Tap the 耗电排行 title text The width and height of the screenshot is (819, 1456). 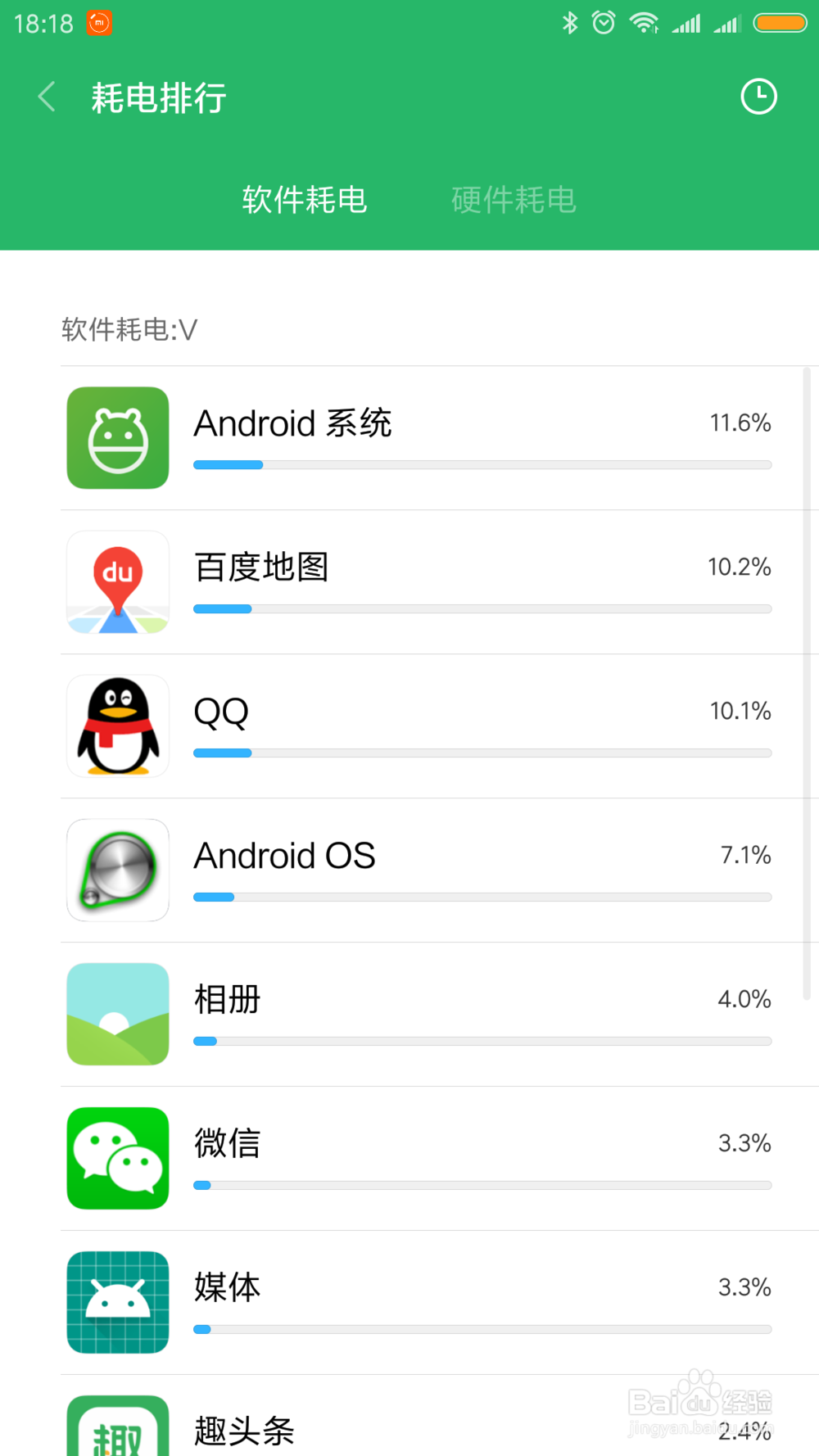pos(158,97)
